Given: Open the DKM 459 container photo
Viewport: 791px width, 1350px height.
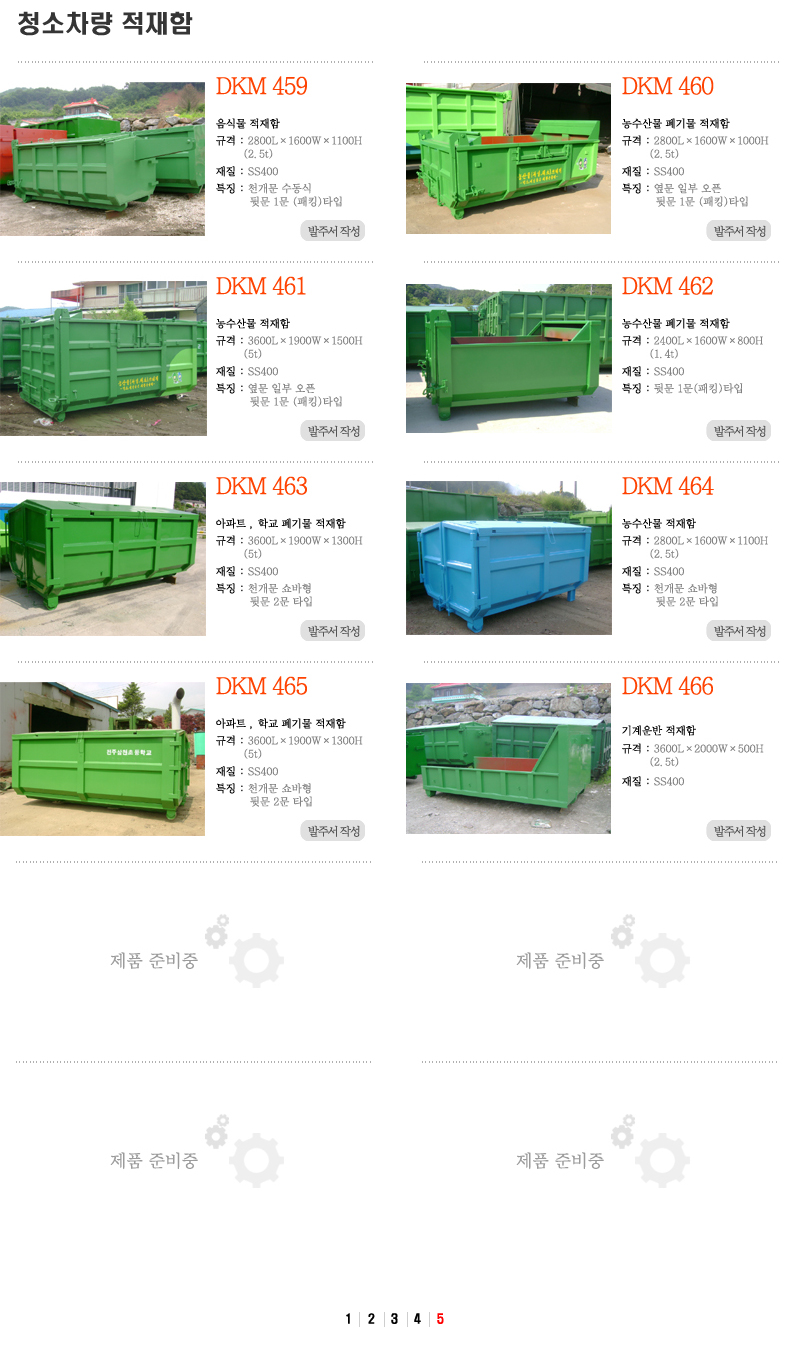Looking at the screenshot, I should [x=102, y=159].
